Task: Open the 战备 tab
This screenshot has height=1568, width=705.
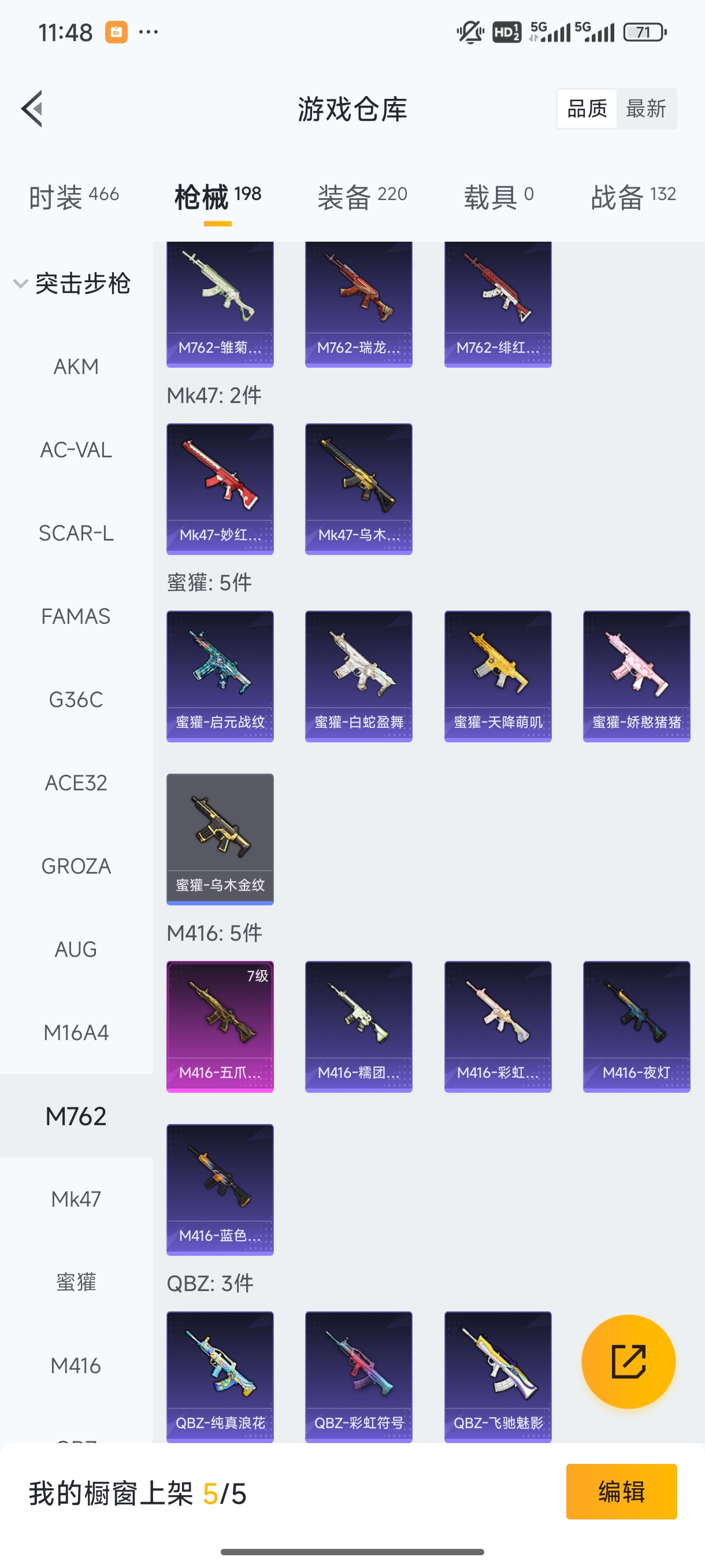Action: tap(633, 197)
